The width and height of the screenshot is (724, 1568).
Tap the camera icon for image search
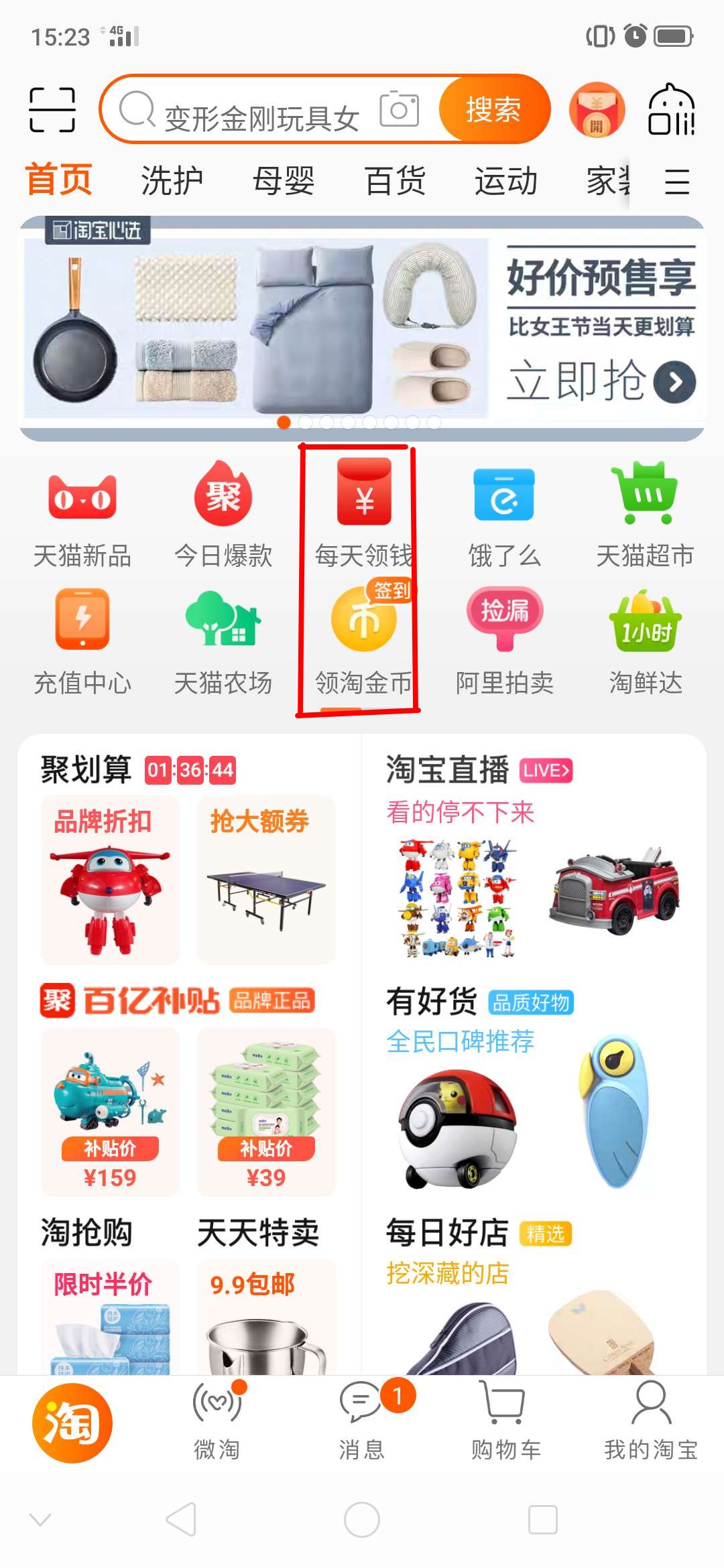pos(399,109)
